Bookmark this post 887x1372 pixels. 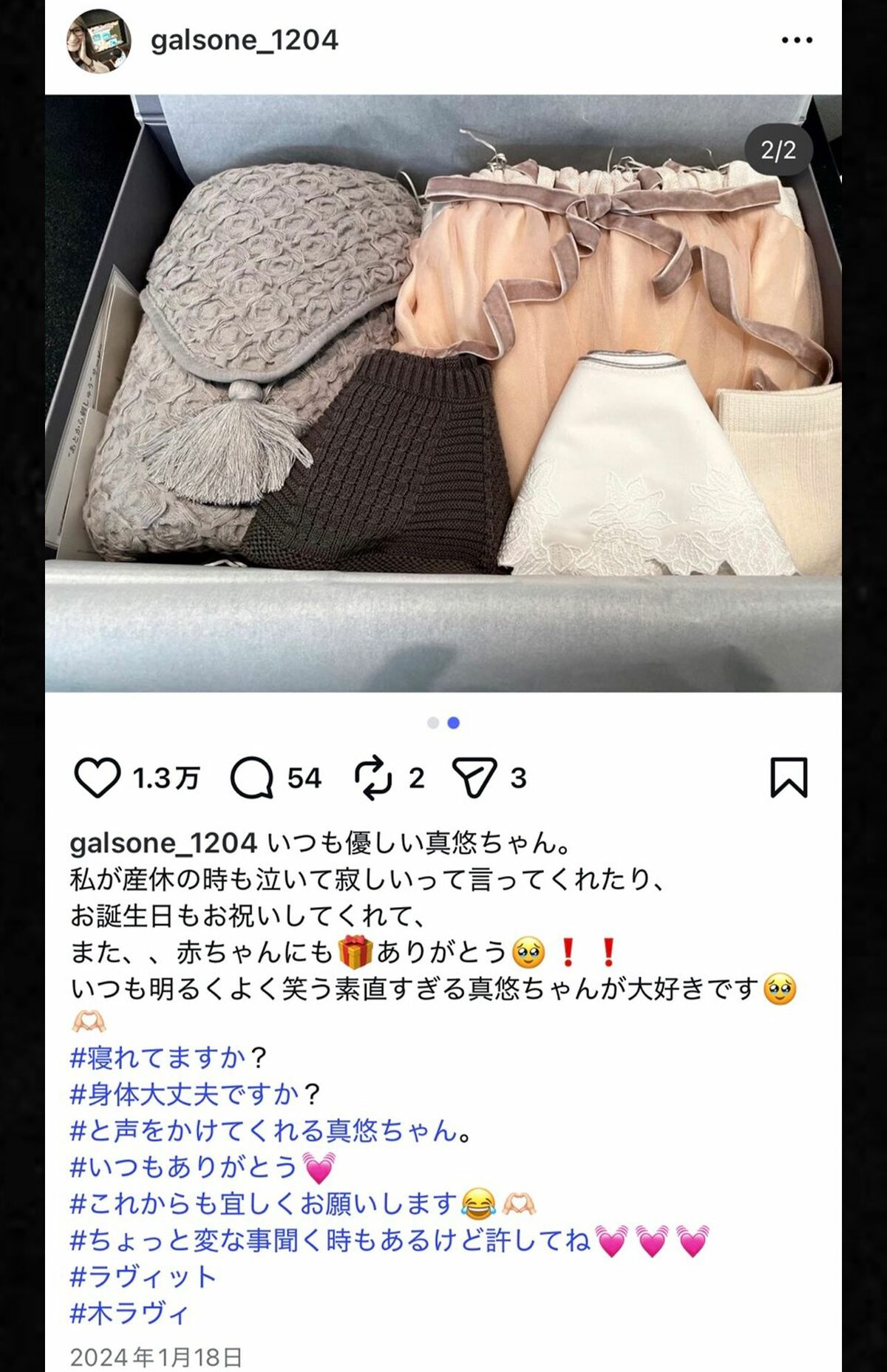789,778
